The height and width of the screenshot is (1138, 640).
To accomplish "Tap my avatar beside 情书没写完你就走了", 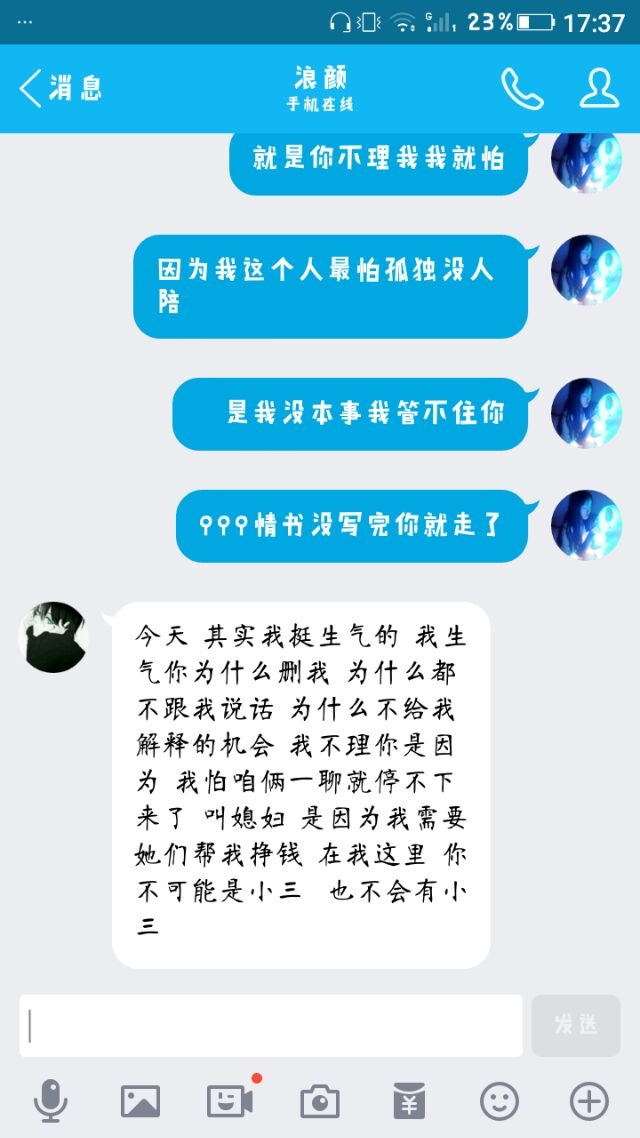I will coord(586,525).
